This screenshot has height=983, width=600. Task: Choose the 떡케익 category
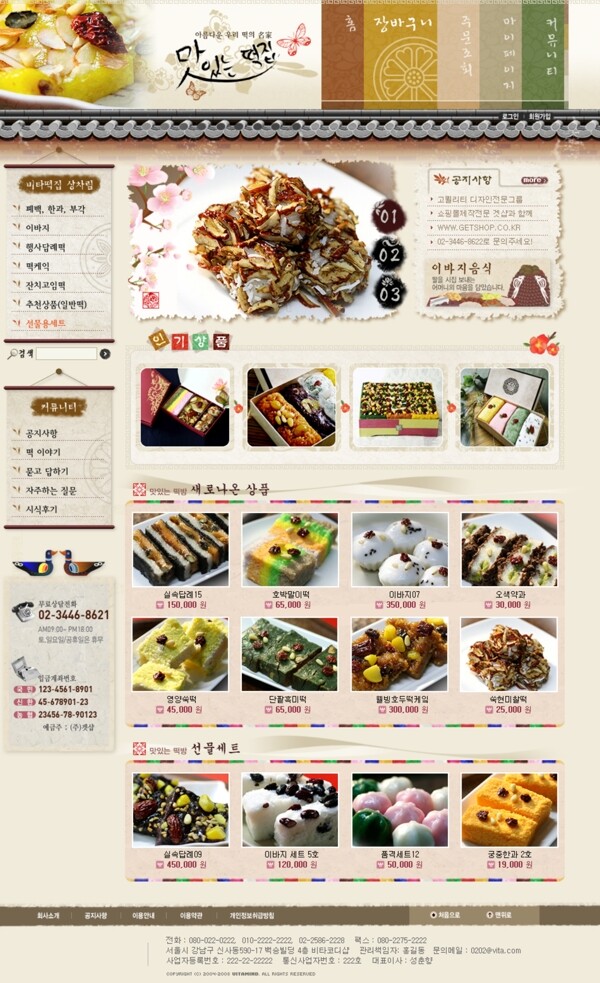[x=42, y=266]
